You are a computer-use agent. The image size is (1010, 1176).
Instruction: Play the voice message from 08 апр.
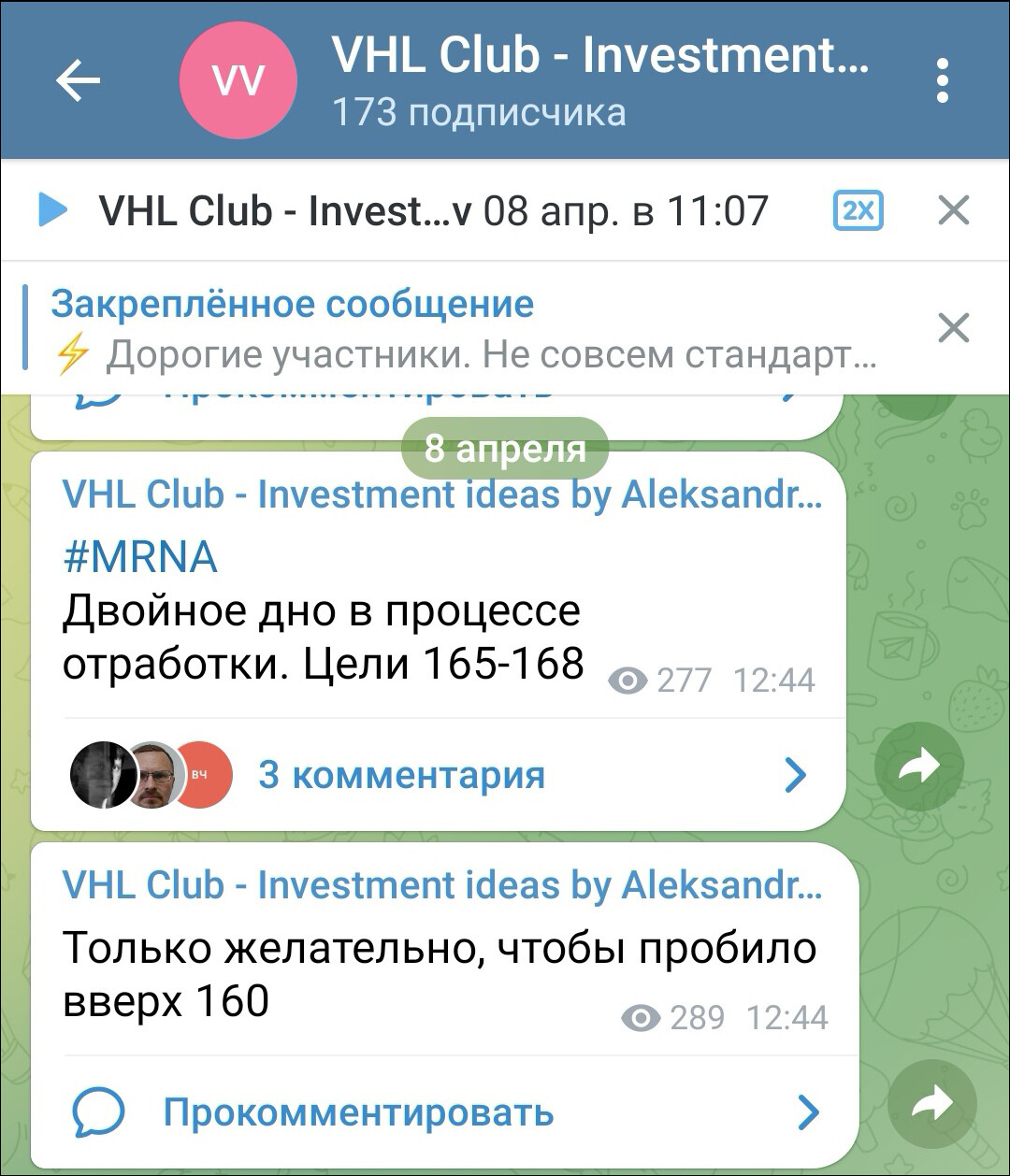52,210
